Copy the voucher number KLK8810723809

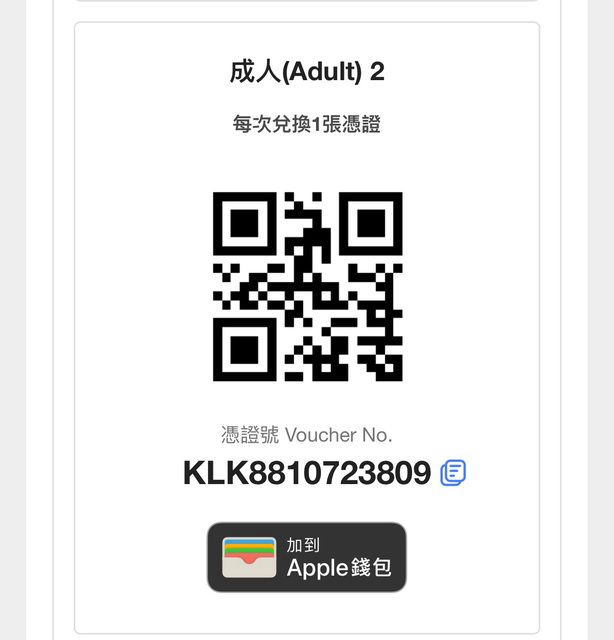(x=453, y=472)
